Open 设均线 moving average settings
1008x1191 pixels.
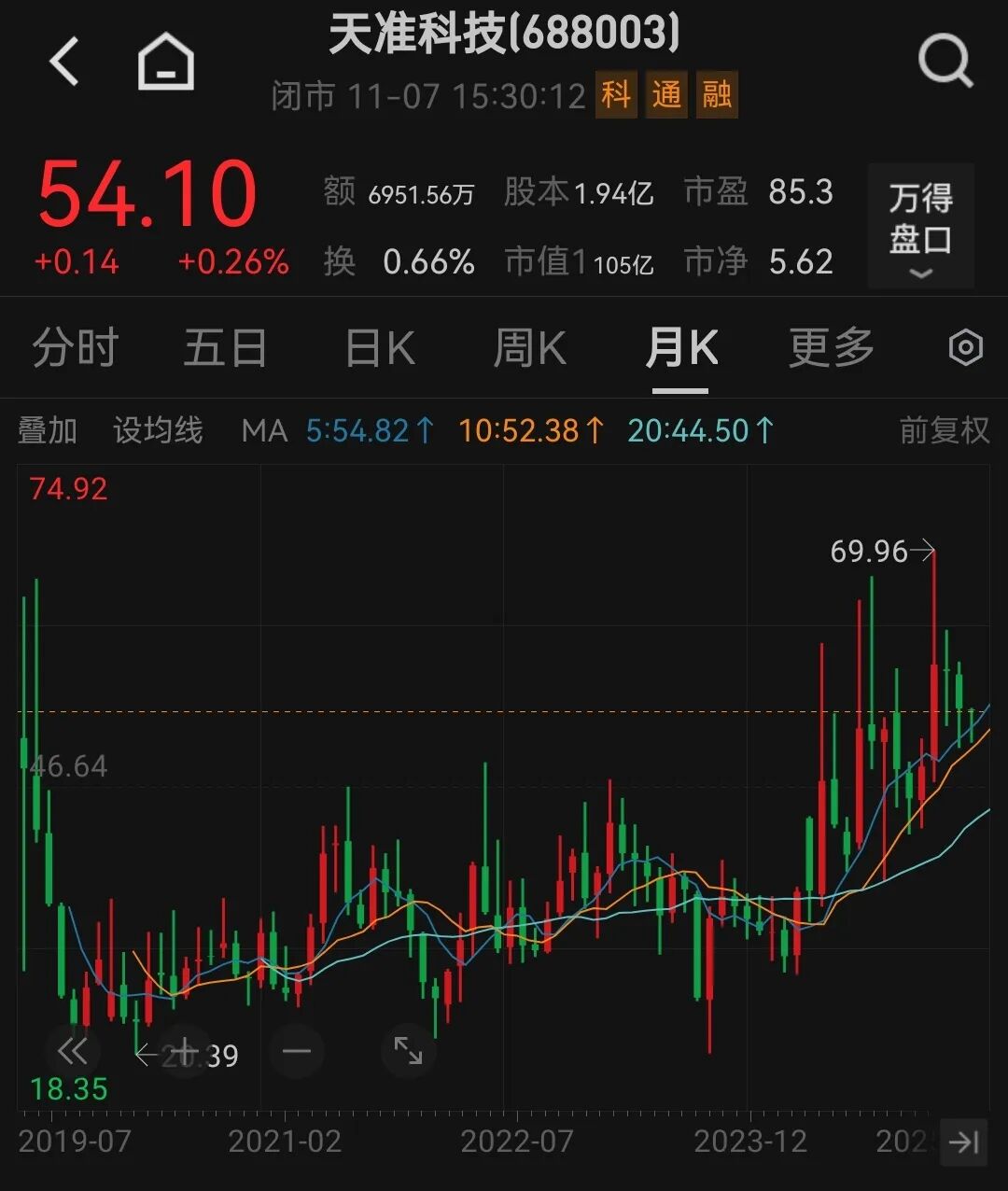click(158, 430)
